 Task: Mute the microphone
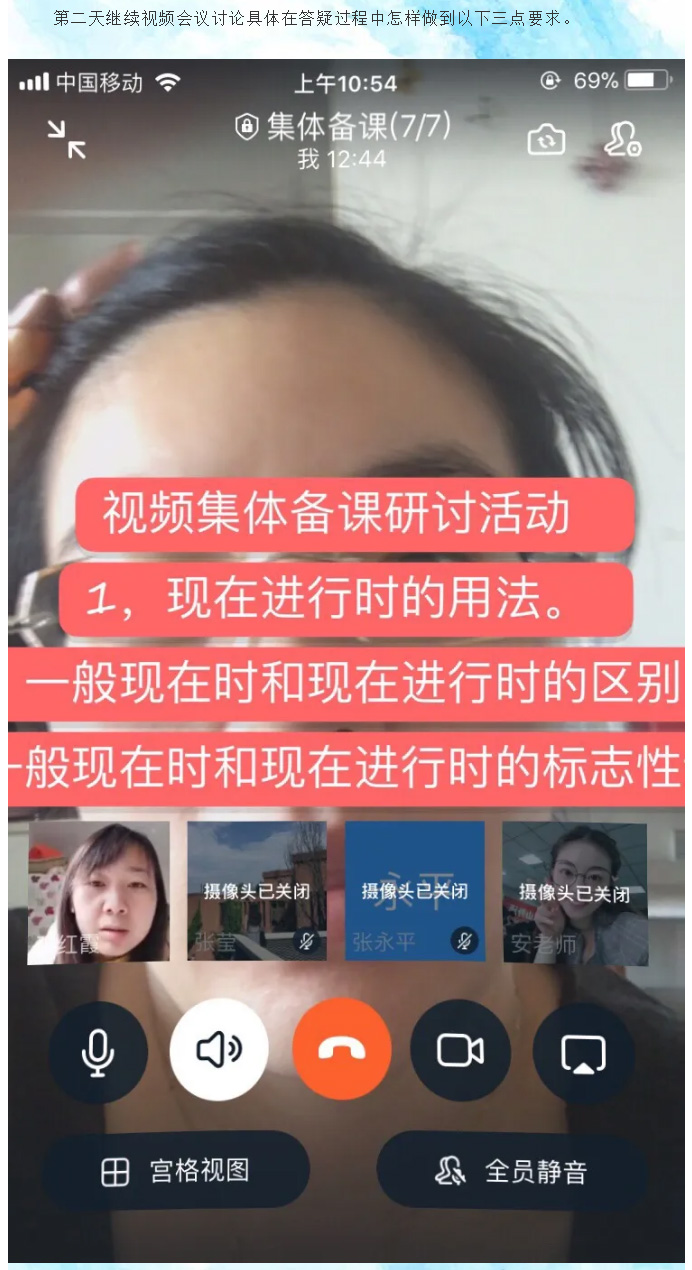(x=98, y=1052)
